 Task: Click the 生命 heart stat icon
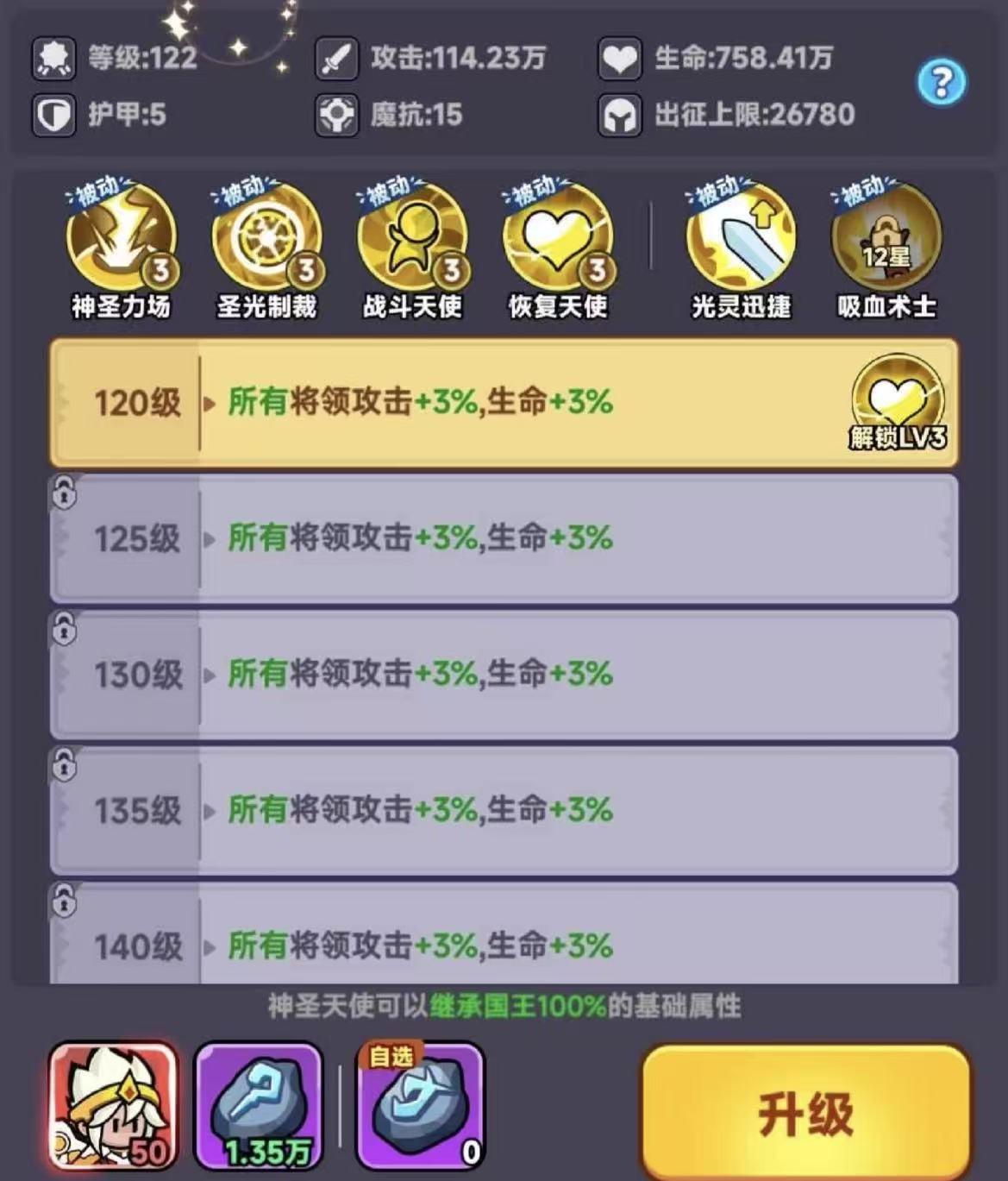click(623, 58)
